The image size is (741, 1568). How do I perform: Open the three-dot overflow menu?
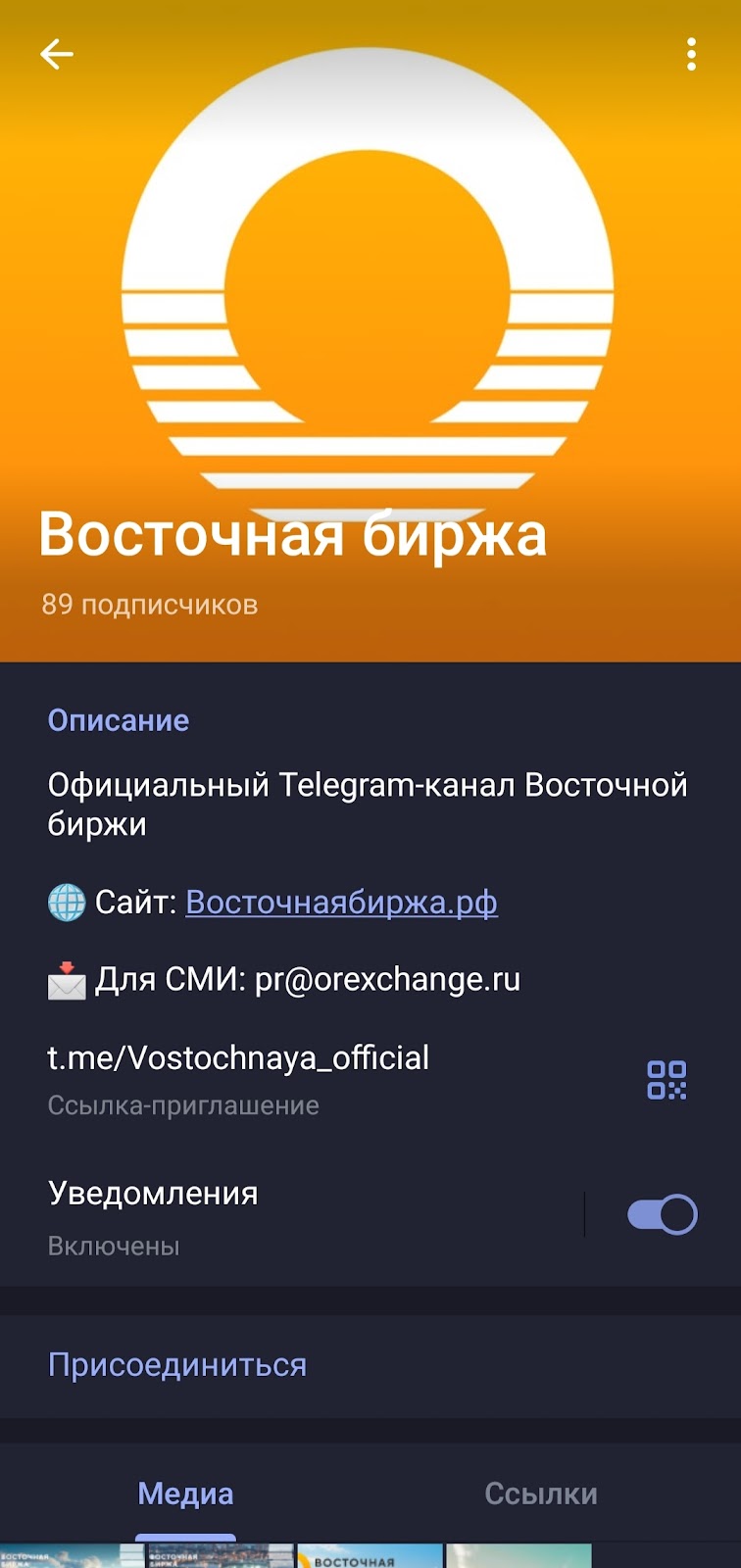click(691, 55)
